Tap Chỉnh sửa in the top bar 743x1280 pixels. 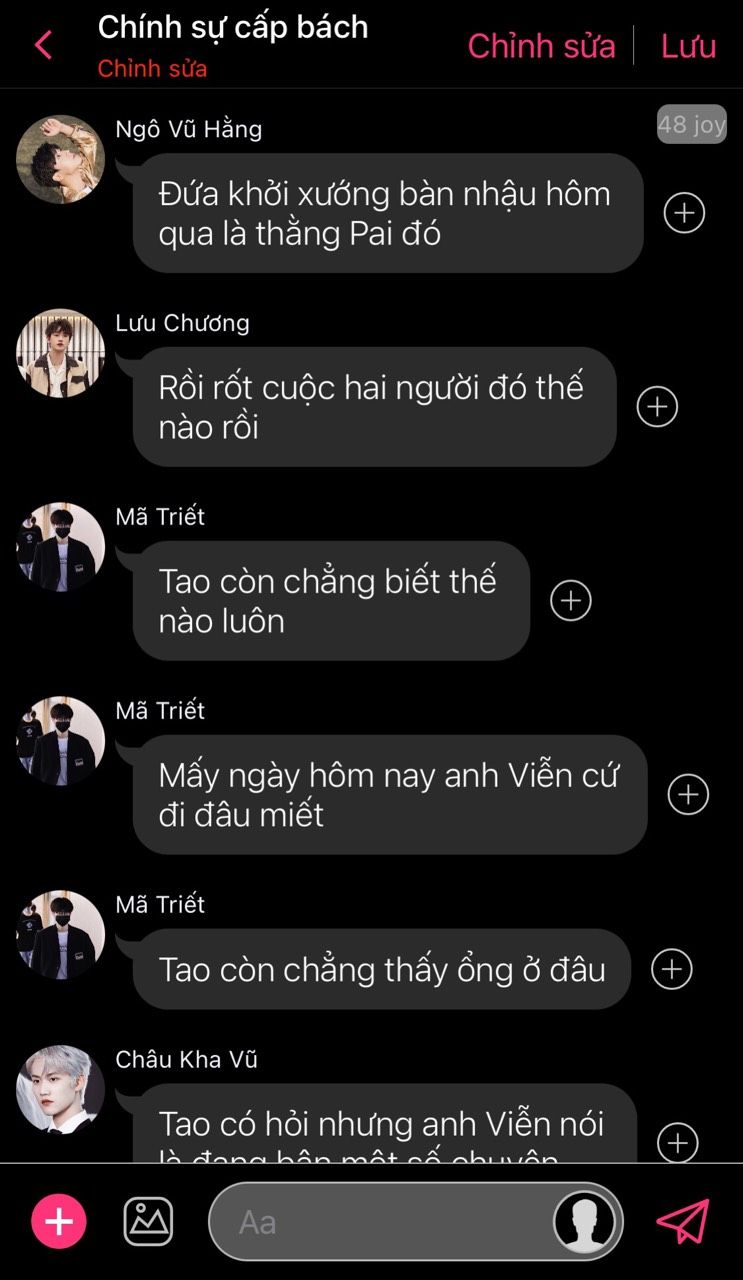[x=541, y=46]
